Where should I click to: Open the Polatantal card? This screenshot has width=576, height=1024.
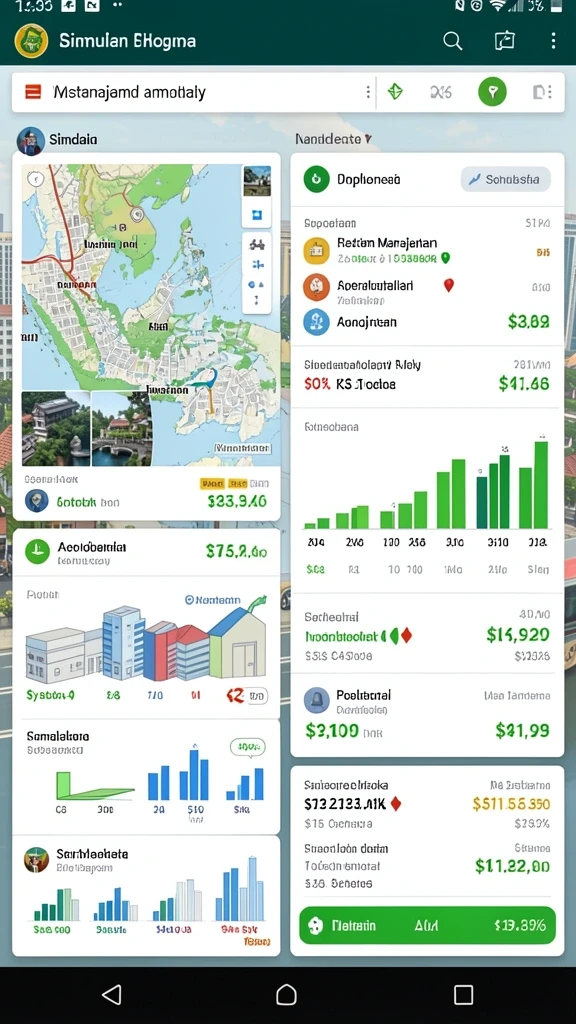pos(427,716)
